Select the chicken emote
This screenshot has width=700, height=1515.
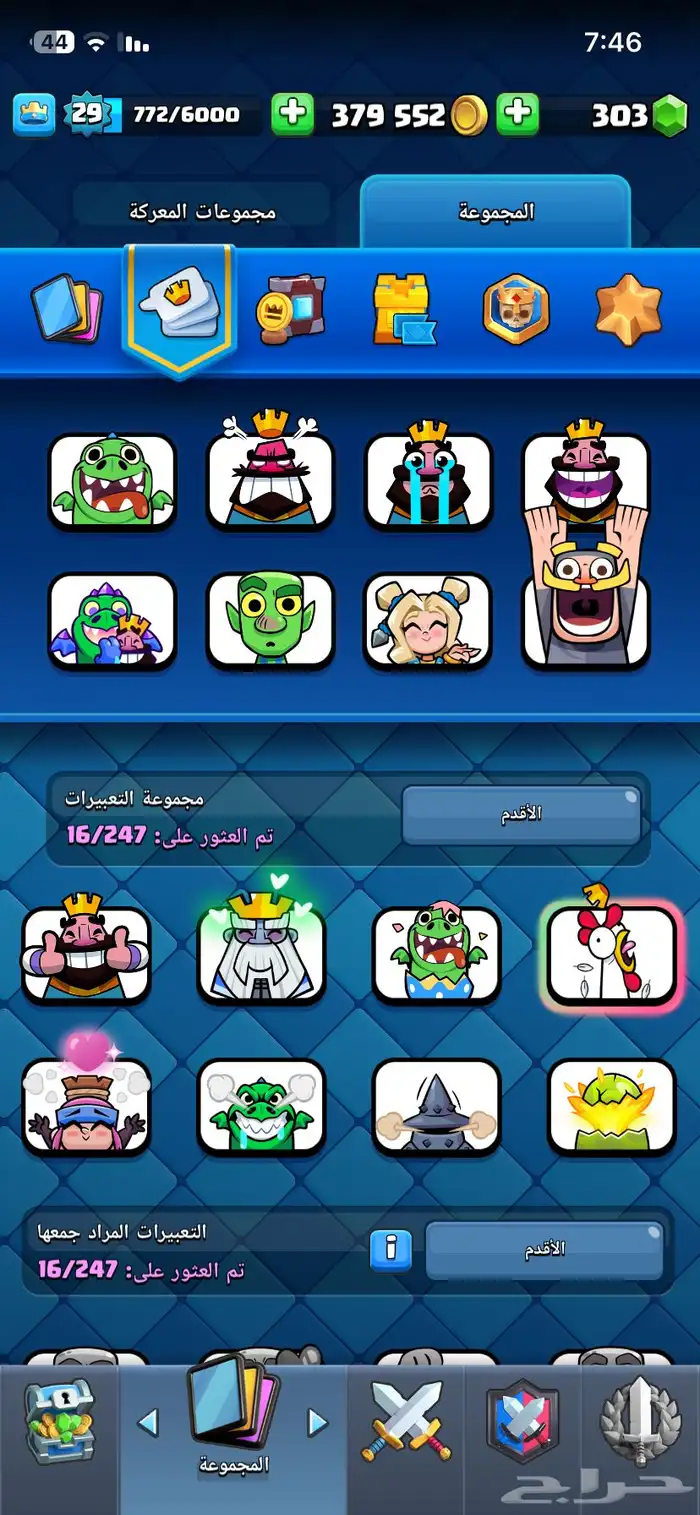click(x=612, y=954)
